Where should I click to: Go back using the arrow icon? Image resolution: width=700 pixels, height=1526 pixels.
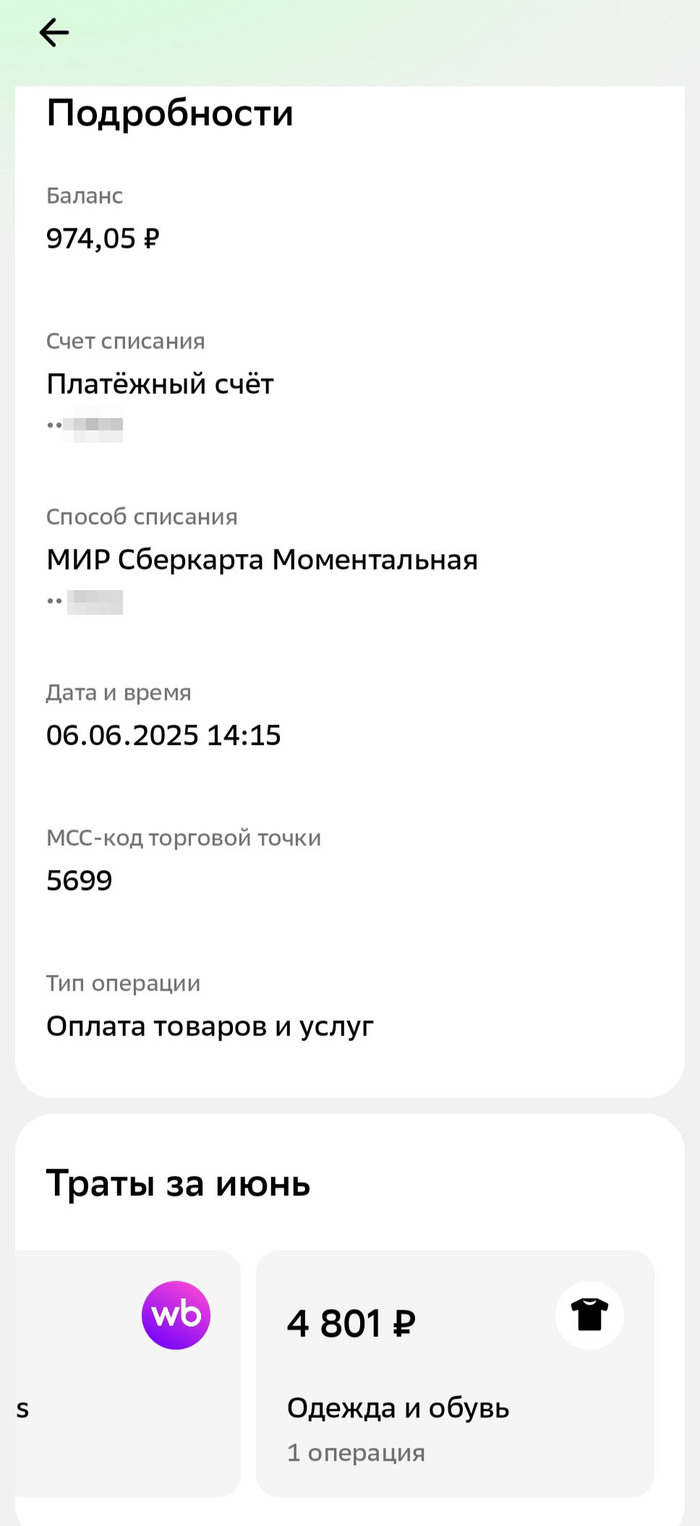54,33
